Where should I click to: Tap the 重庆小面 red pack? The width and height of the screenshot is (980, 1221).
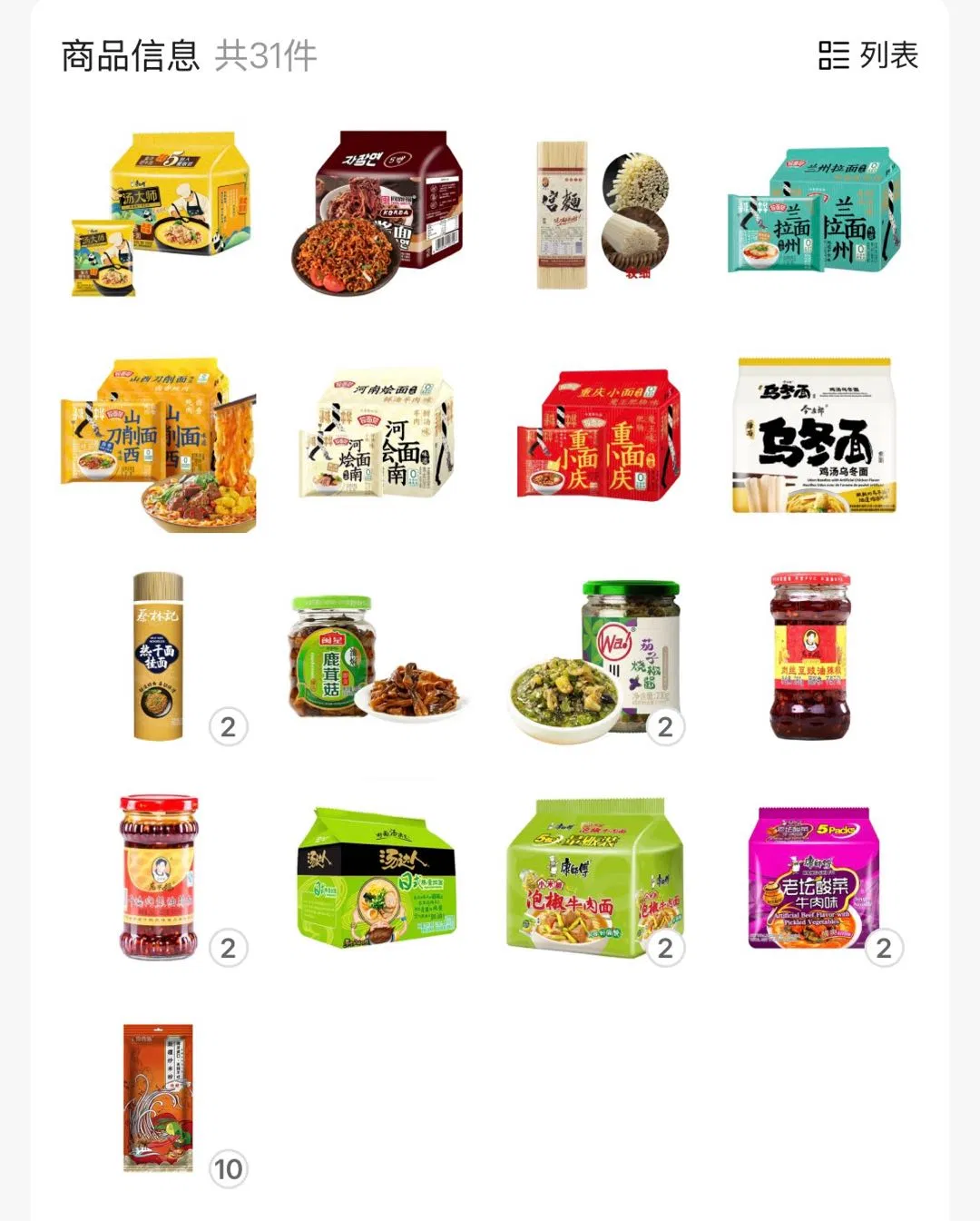[x=599, y=436]
